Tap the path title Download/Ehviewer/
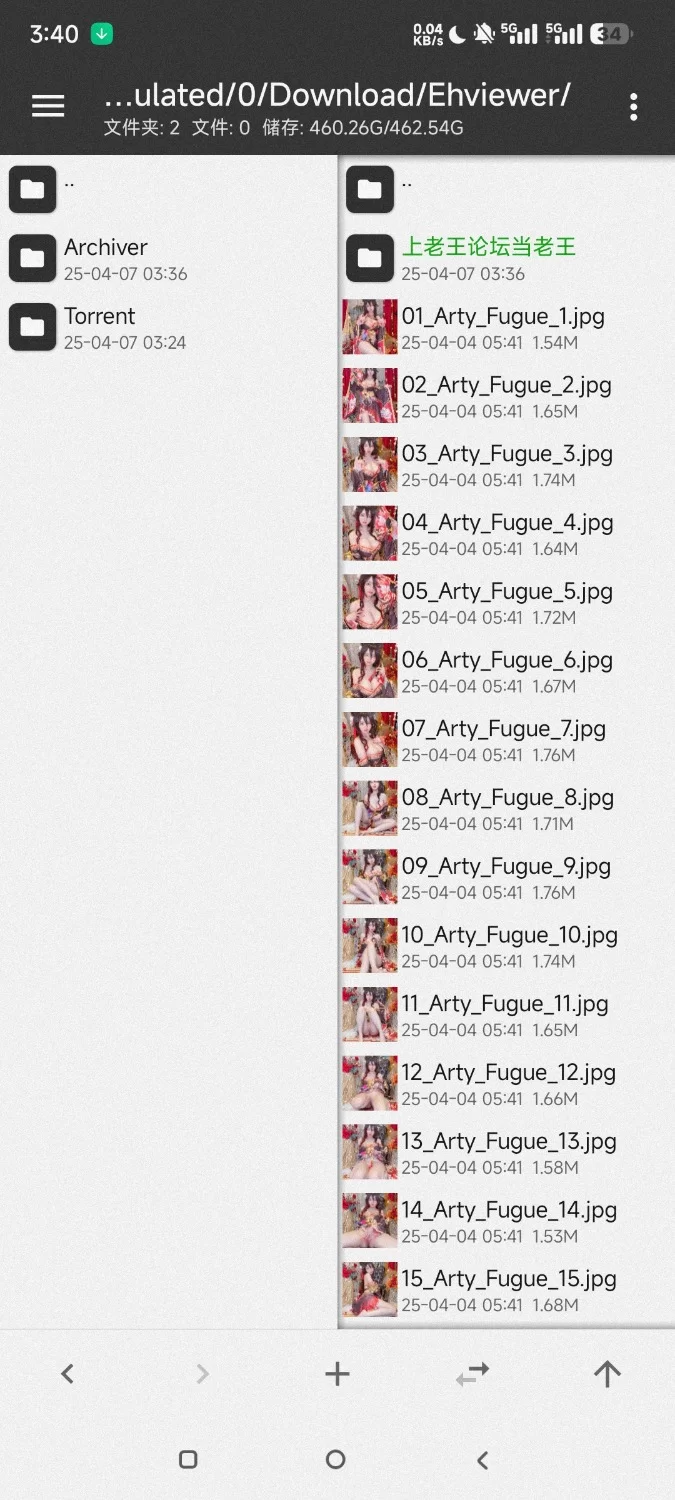 click(337, 95)
